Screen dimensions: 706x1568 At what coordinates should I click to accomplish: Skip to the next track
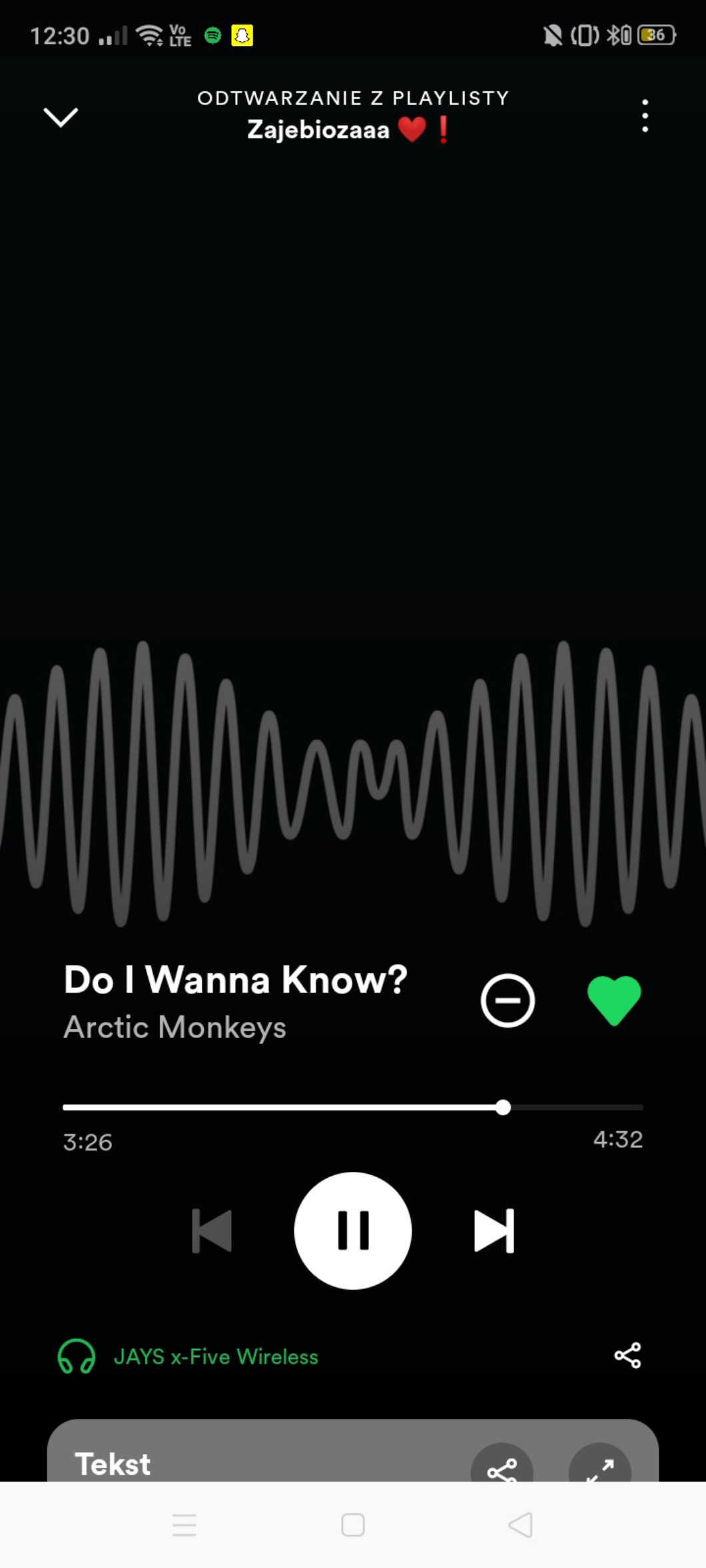pos(494,1231)
